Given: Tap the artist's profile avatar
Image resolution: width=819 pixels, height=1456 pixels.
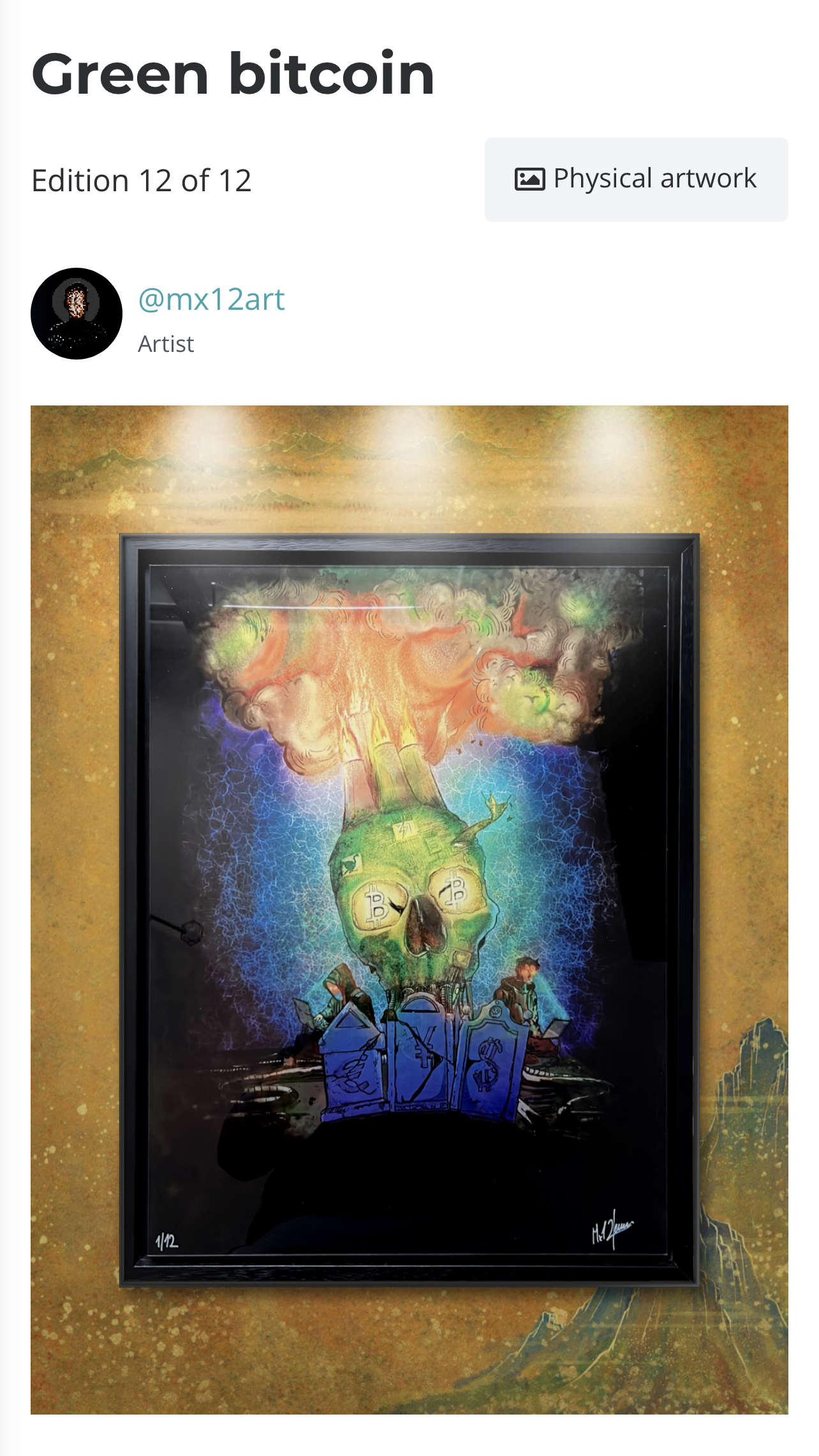Looking at the screenshot, I should point(77,314).
